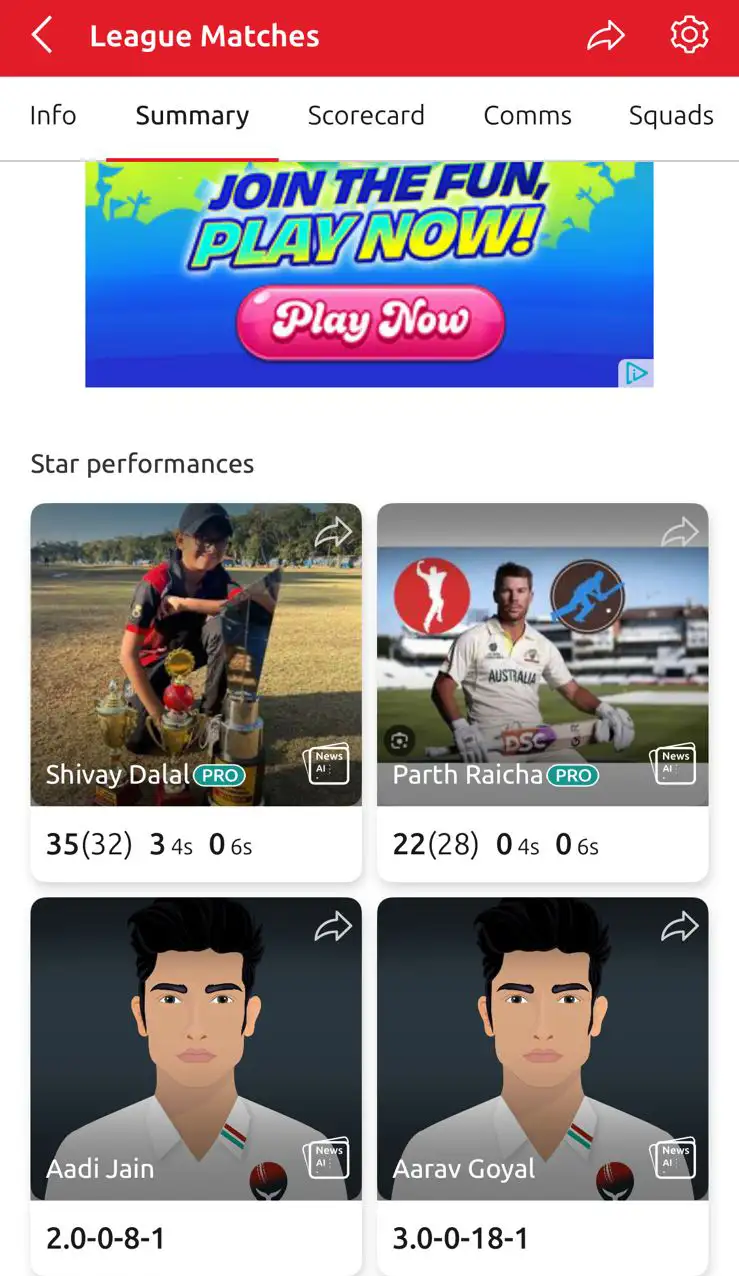The image size is (739, 1276).
Task: Open Aadi Jain's bowling card
Action: [x=195, y=1060]
